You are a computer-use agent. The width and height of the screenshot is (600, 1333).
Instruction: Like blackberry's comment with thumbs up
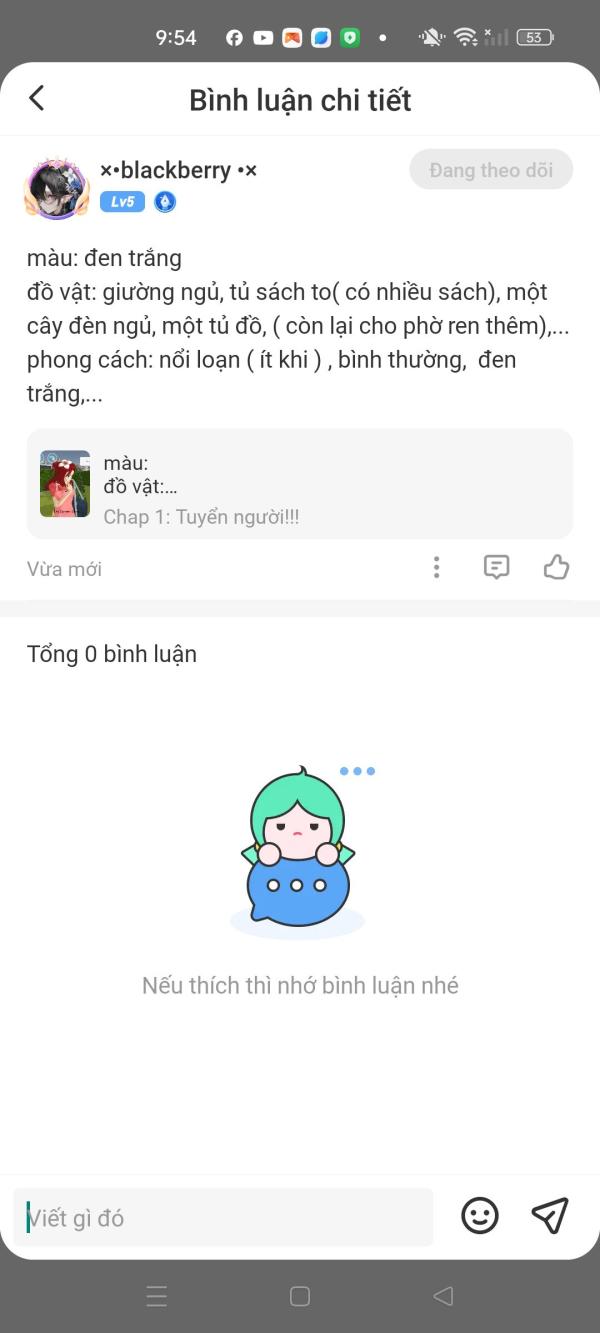[x=556, y=568]
